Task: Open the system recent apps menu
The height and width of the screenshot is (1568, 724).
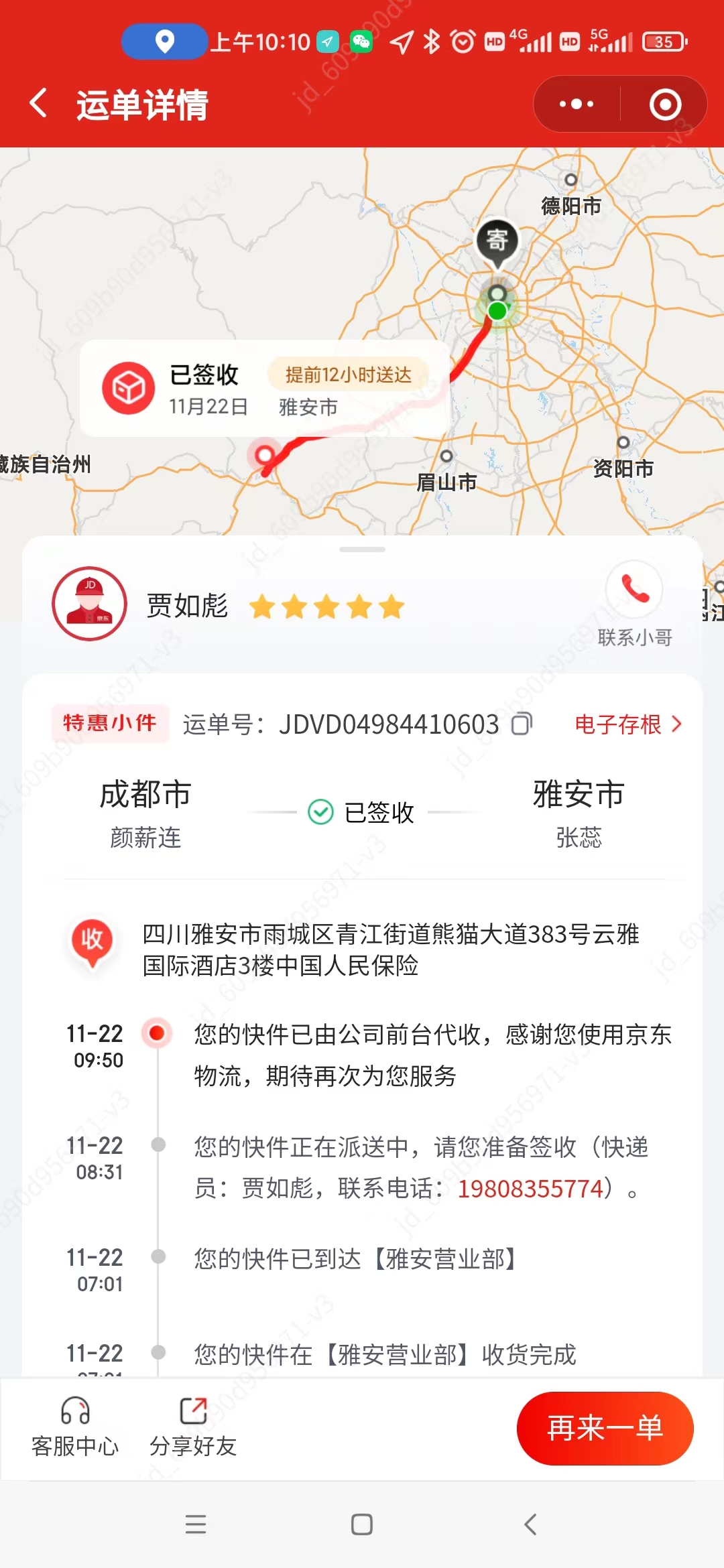Action: (196, 1524)
